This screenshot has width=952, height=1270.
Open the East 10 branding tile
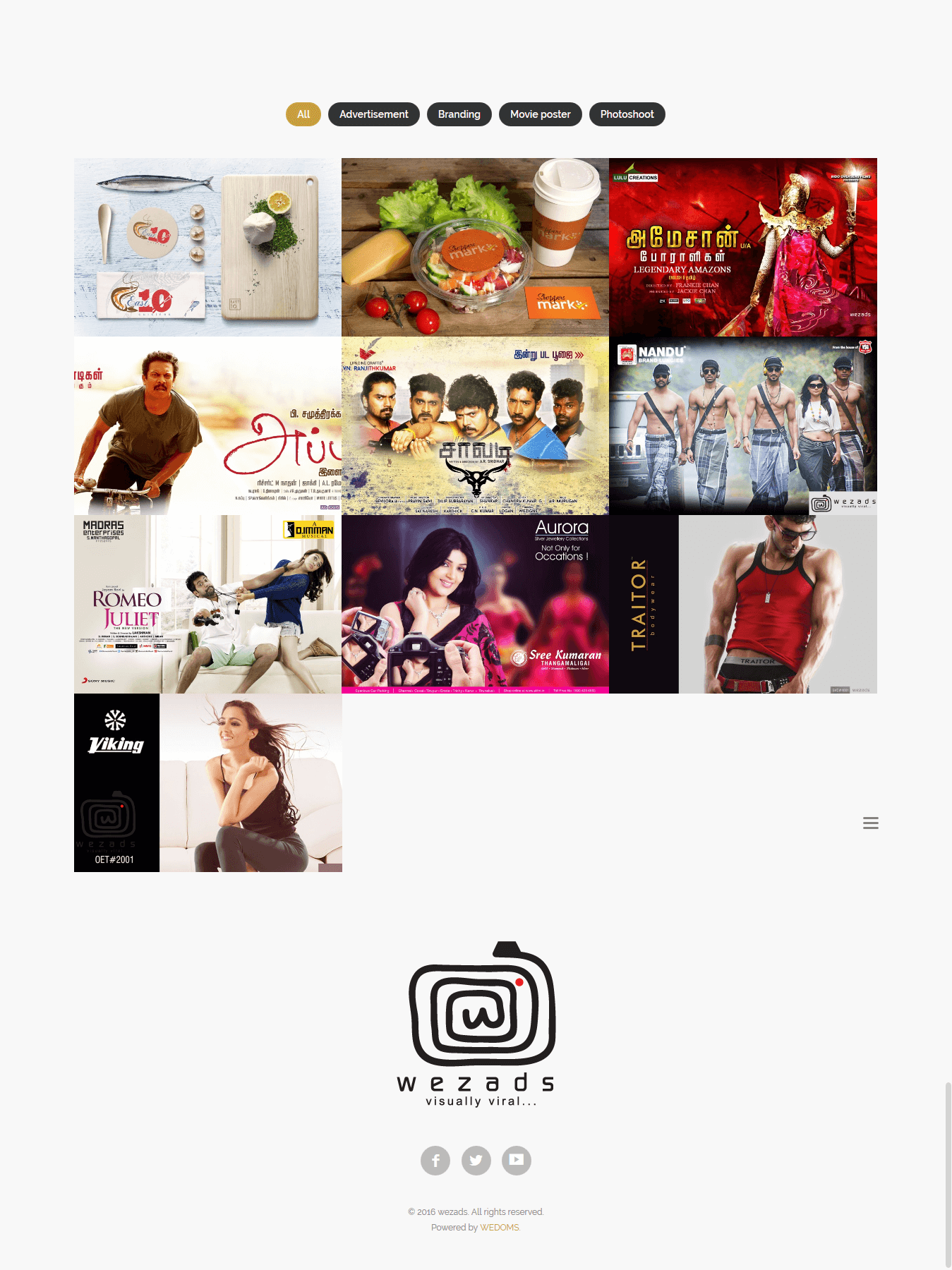(207, 247)
